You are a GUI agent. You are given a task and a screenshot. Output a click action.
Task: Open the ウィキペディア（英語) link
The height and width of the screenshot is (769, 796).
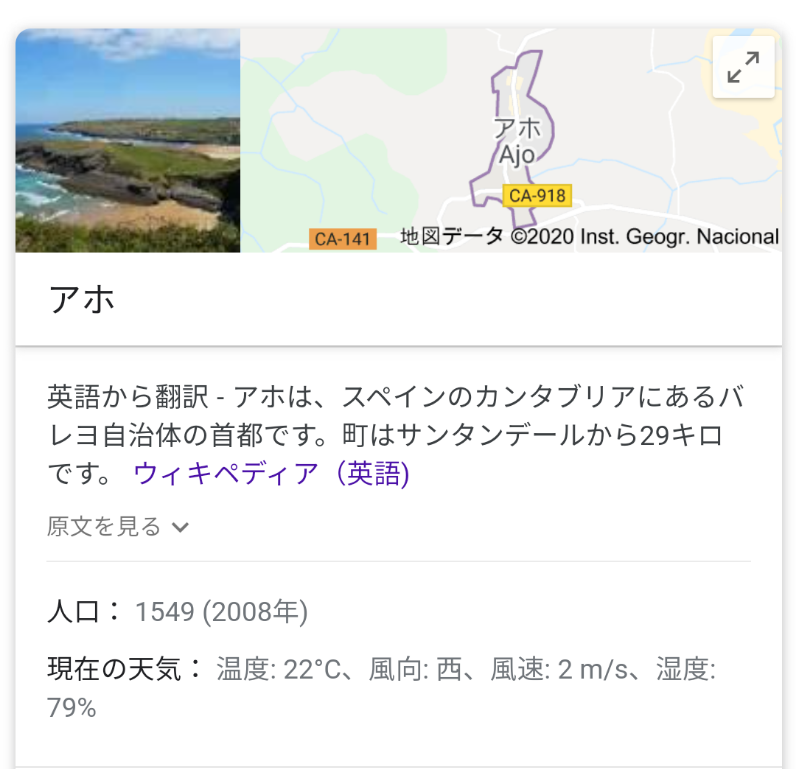(271, 473)
